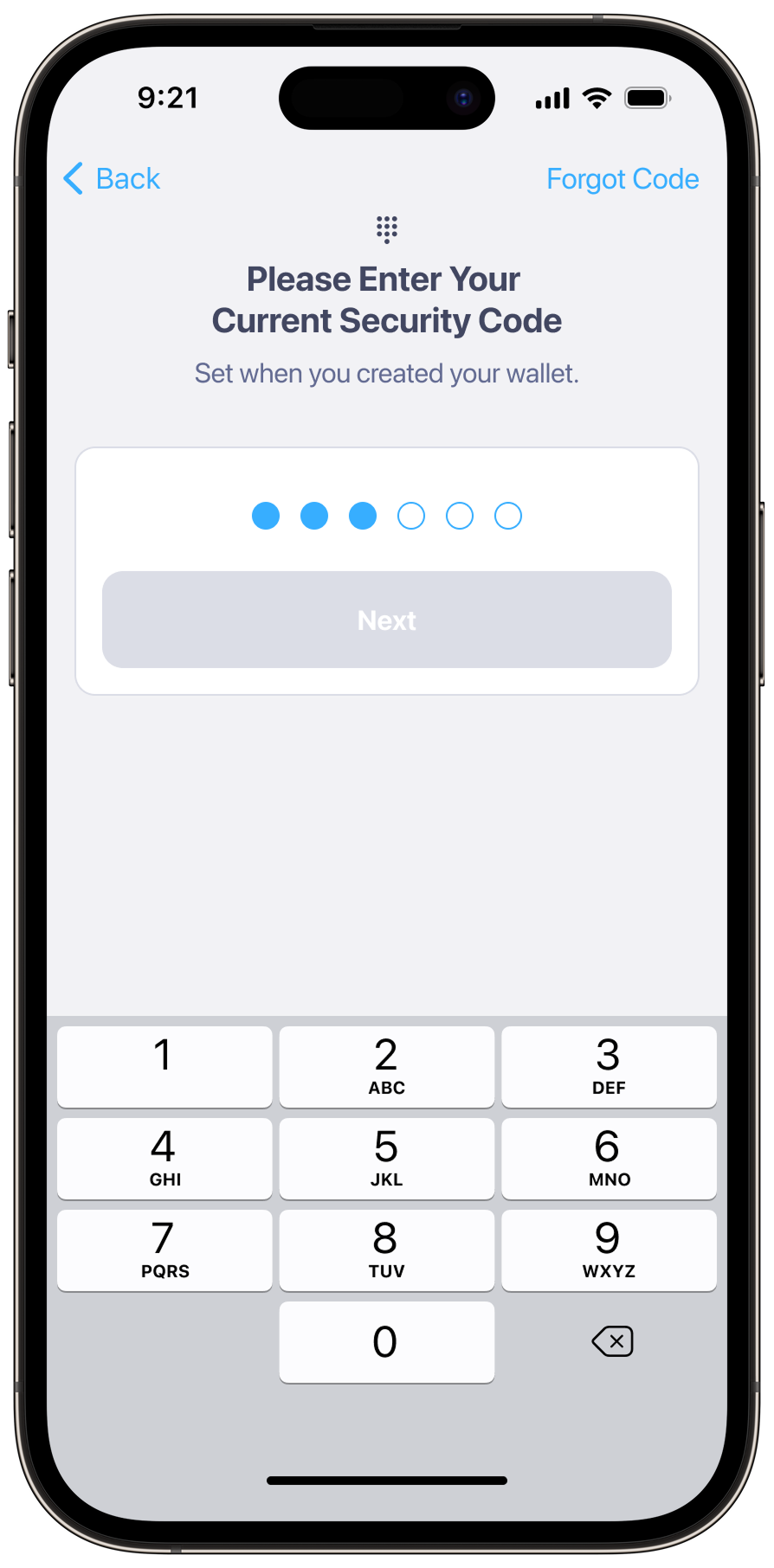Enter digit 6 on the keypad
Image resolution: width=774 pixels, height=1568 pixels.
click(x=609, y=1159)
